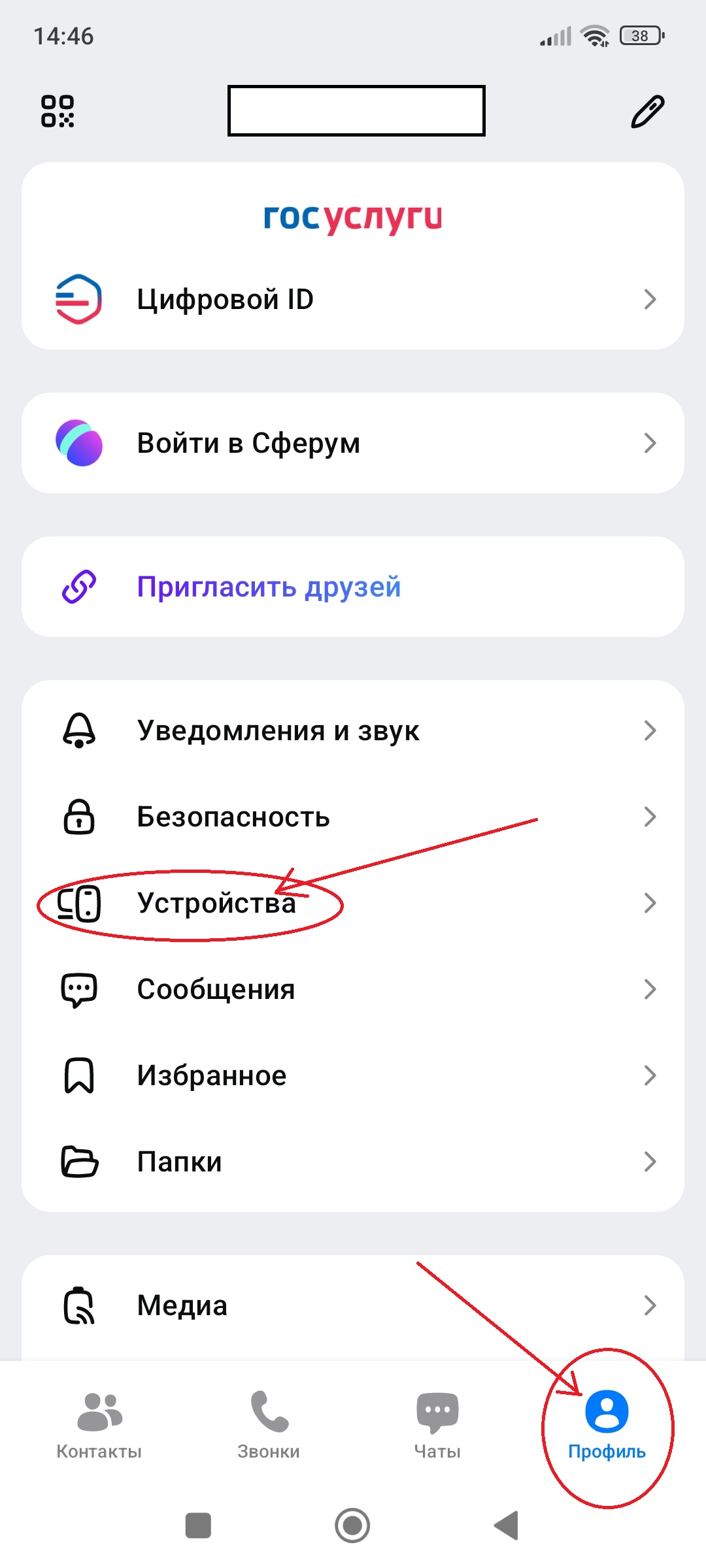Go to Безопасность settings
Viewport: 706px width, 1568px height.
point(353,817)
